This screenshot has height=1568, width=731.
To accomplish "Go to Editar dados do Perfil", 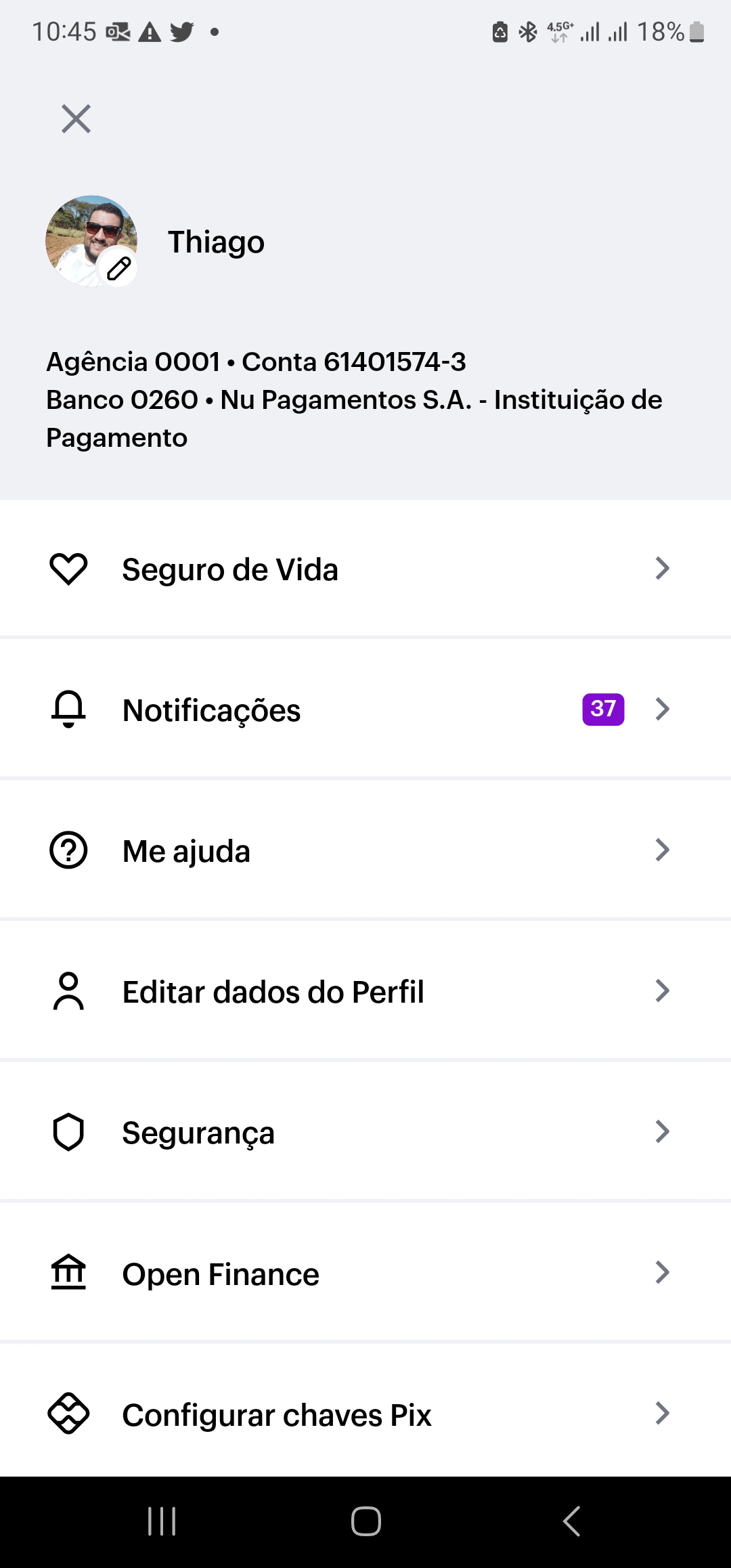I will [x=365, y=991].
